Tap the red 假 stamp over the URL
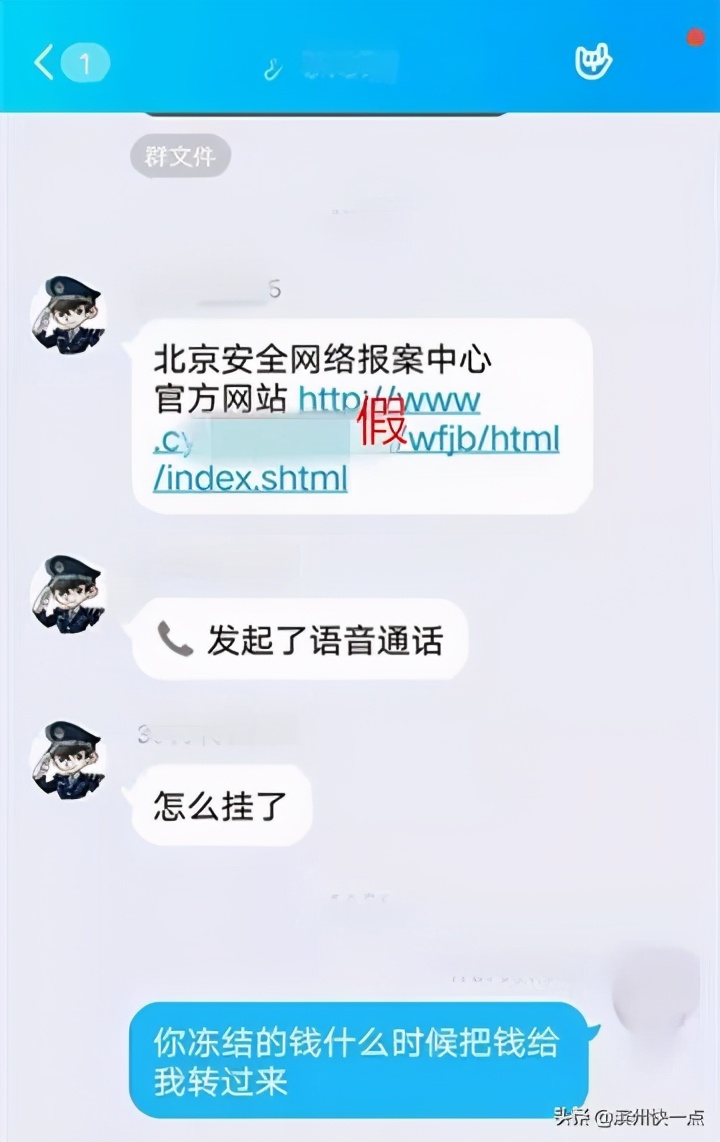Viewport: 720px width, 1142px height. point(383,424)
